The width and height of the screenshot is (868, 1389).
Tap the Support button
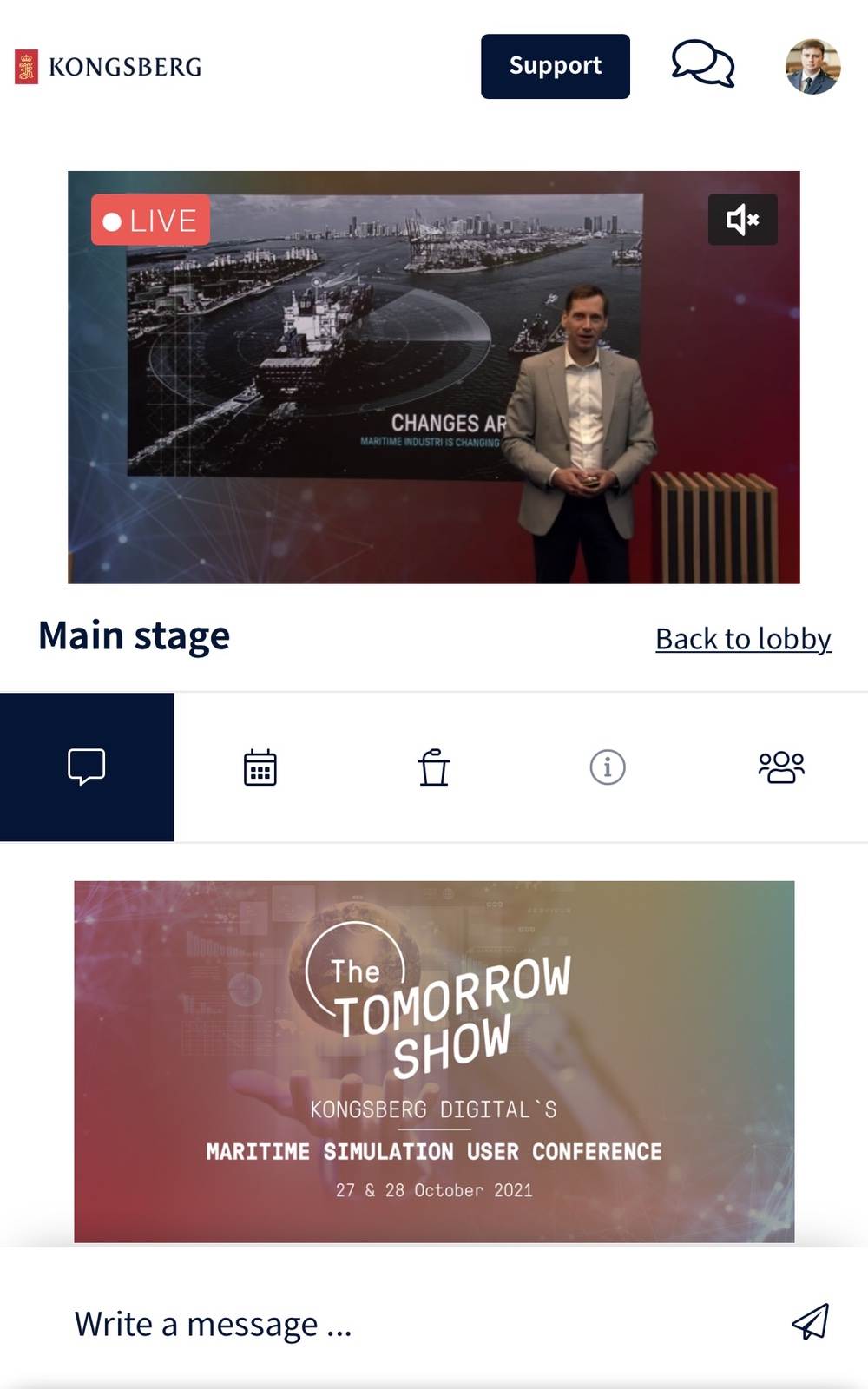[556, 66]
